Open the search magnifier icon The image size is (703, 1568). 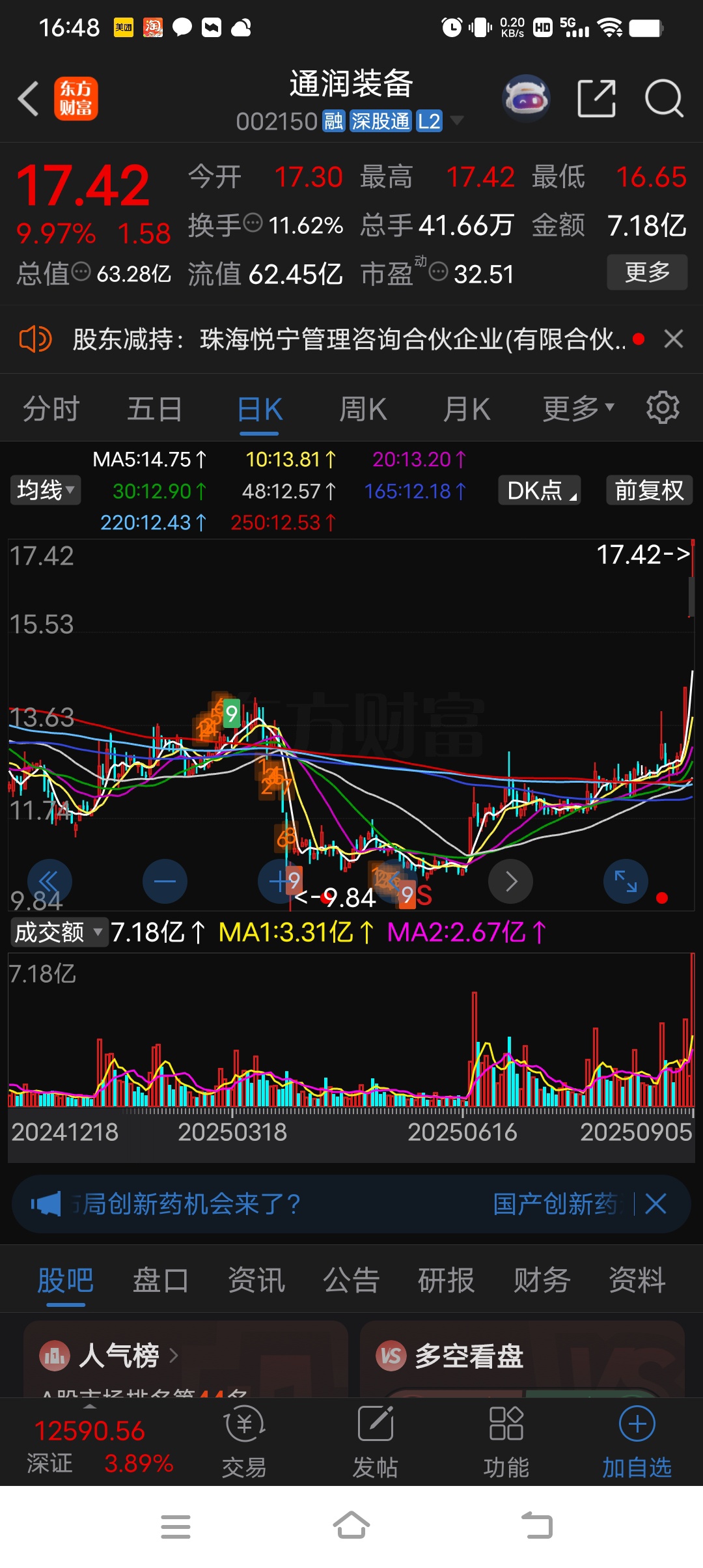pos(663,99)
